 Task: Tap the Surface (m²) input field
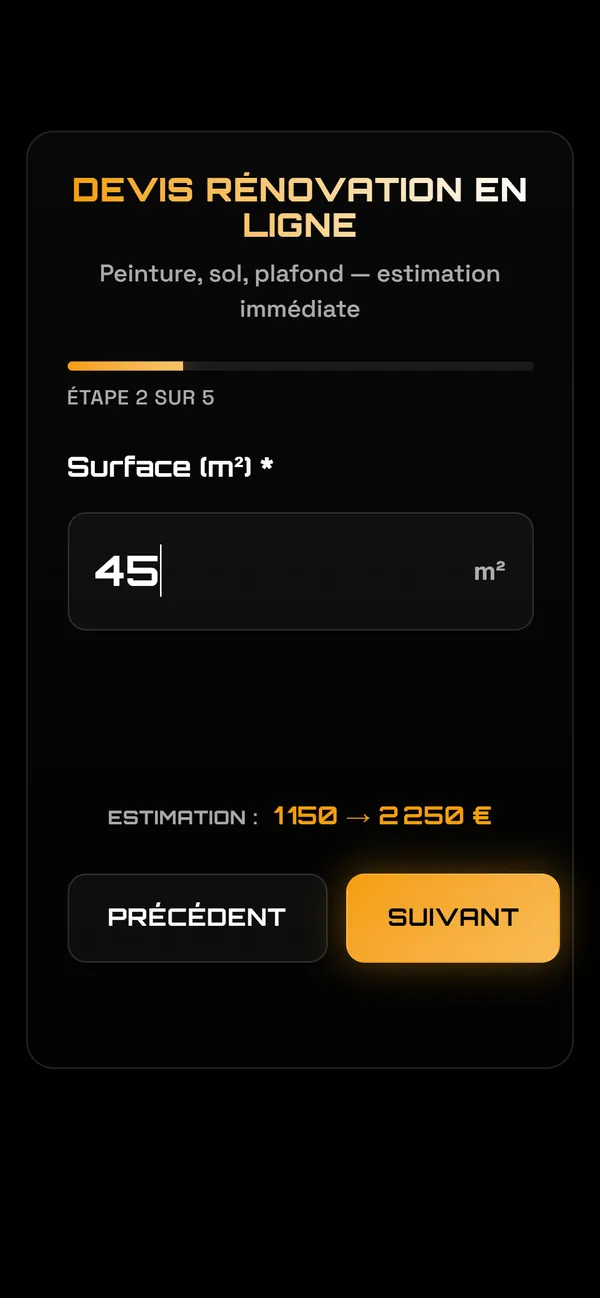(x=300, y=571)
